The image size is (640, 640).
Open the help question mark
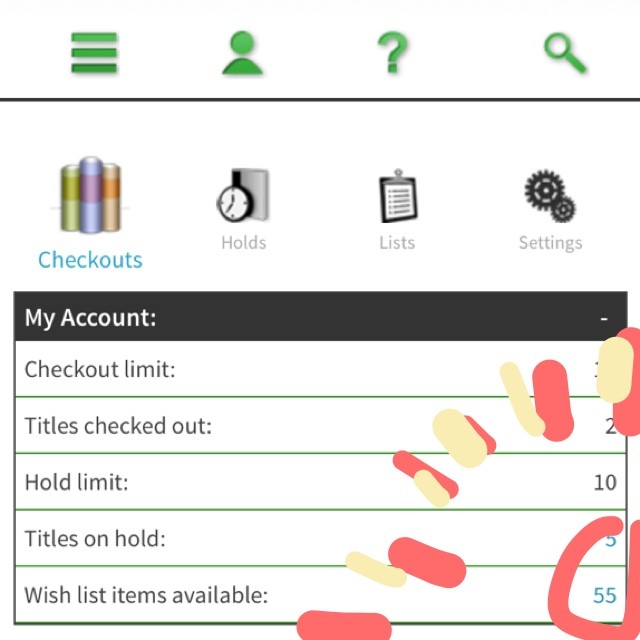[x=393, y=53]
